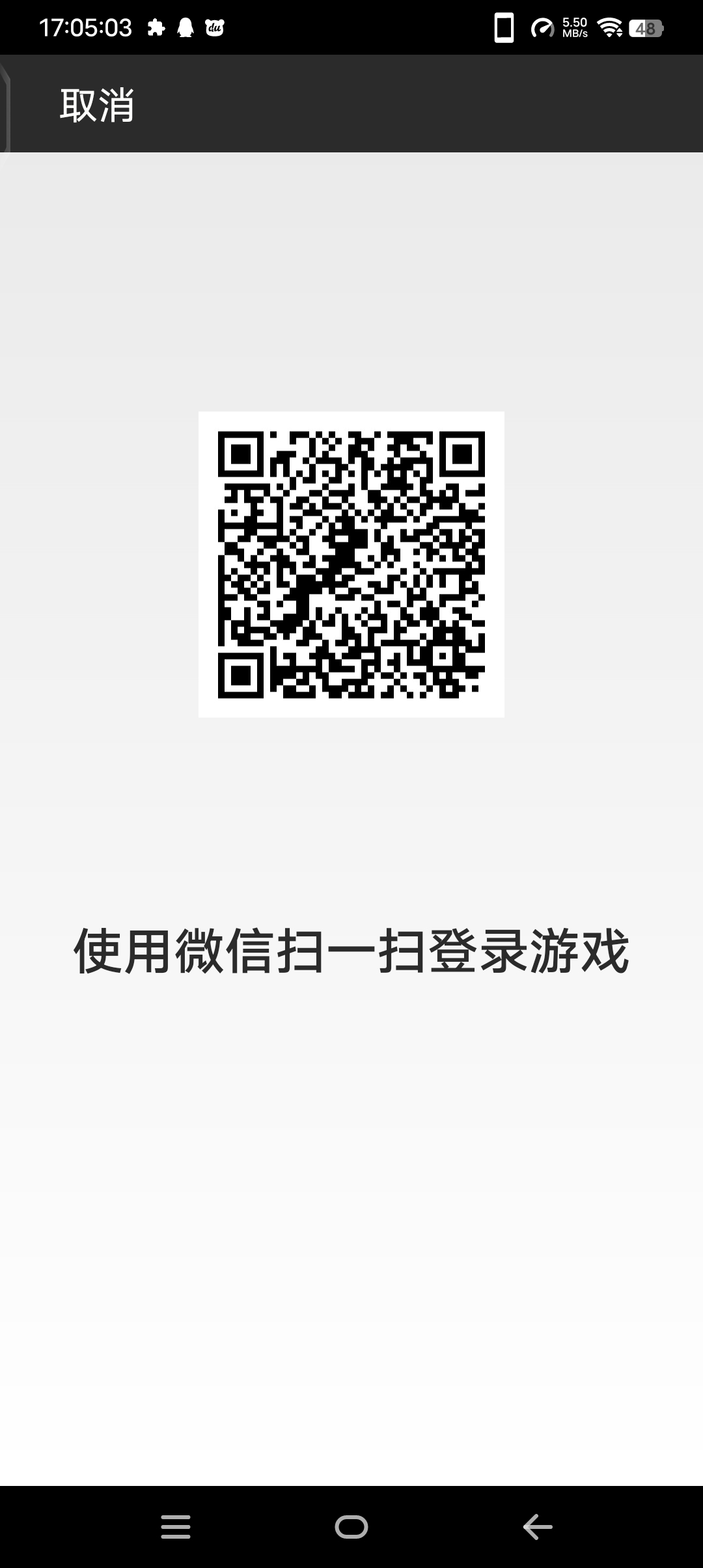
Task: Tap 取消 to cancel the login
Action: 97,105
